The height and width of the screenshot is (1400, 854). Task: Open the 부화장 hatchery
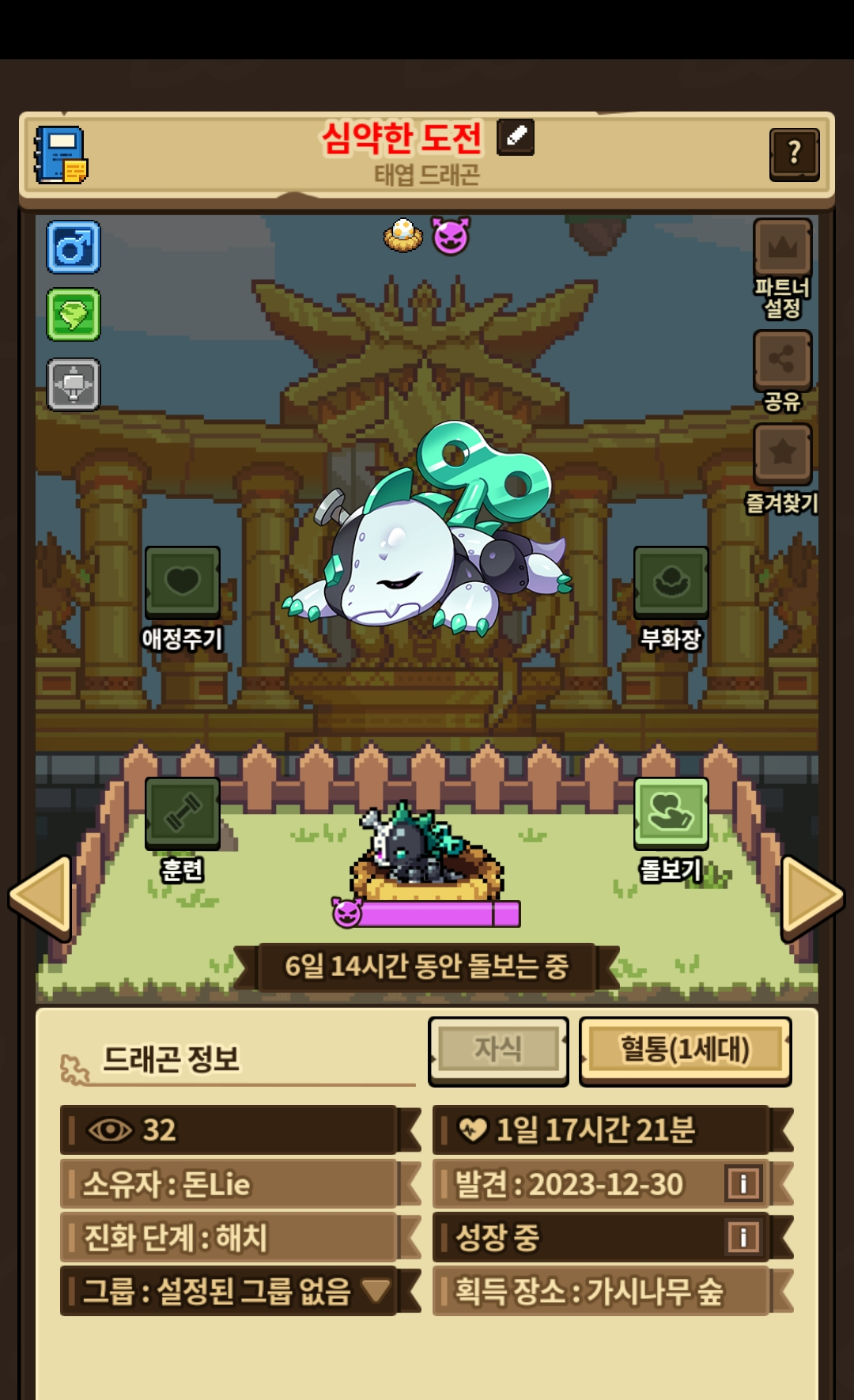coord(671,583)
